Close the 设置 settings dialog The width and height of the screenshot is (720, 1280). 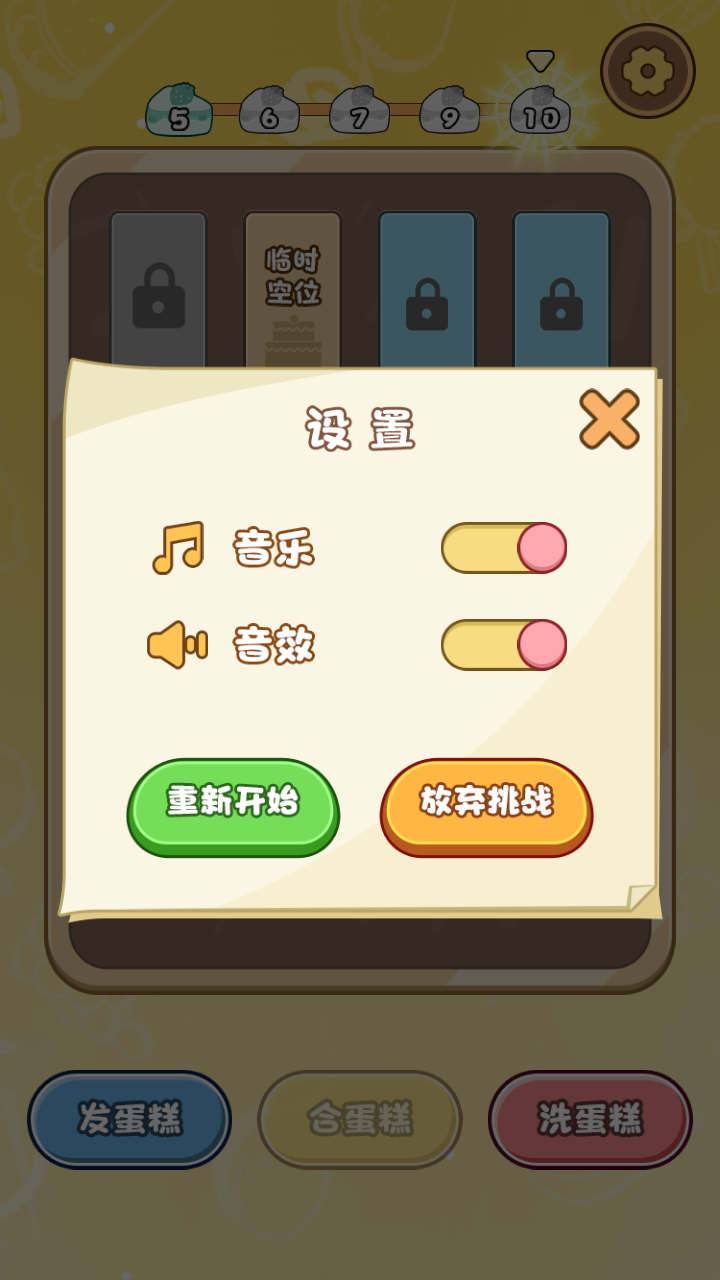click(x=609, y=418)
